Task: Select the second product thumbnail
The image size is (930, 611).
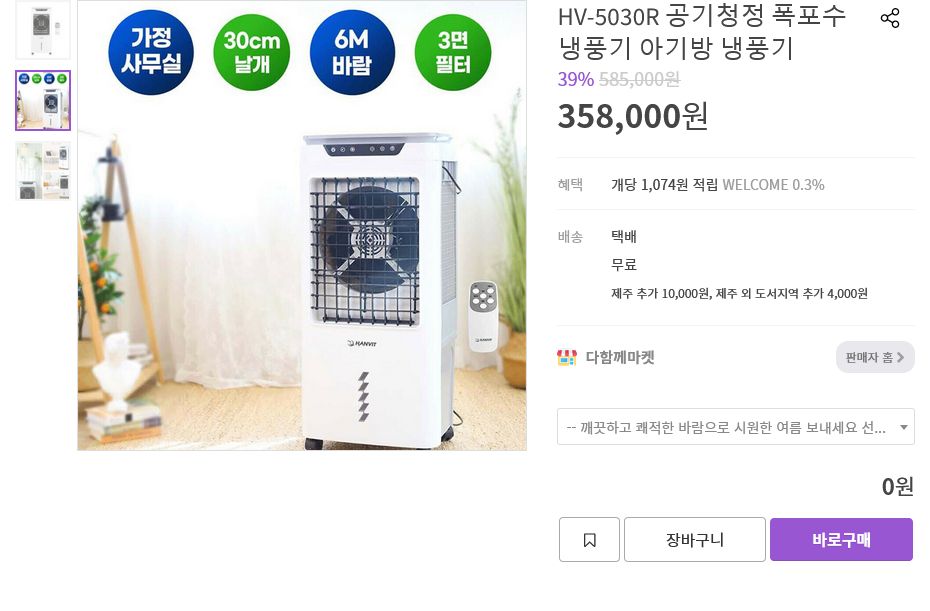Action: coord(43,100)
